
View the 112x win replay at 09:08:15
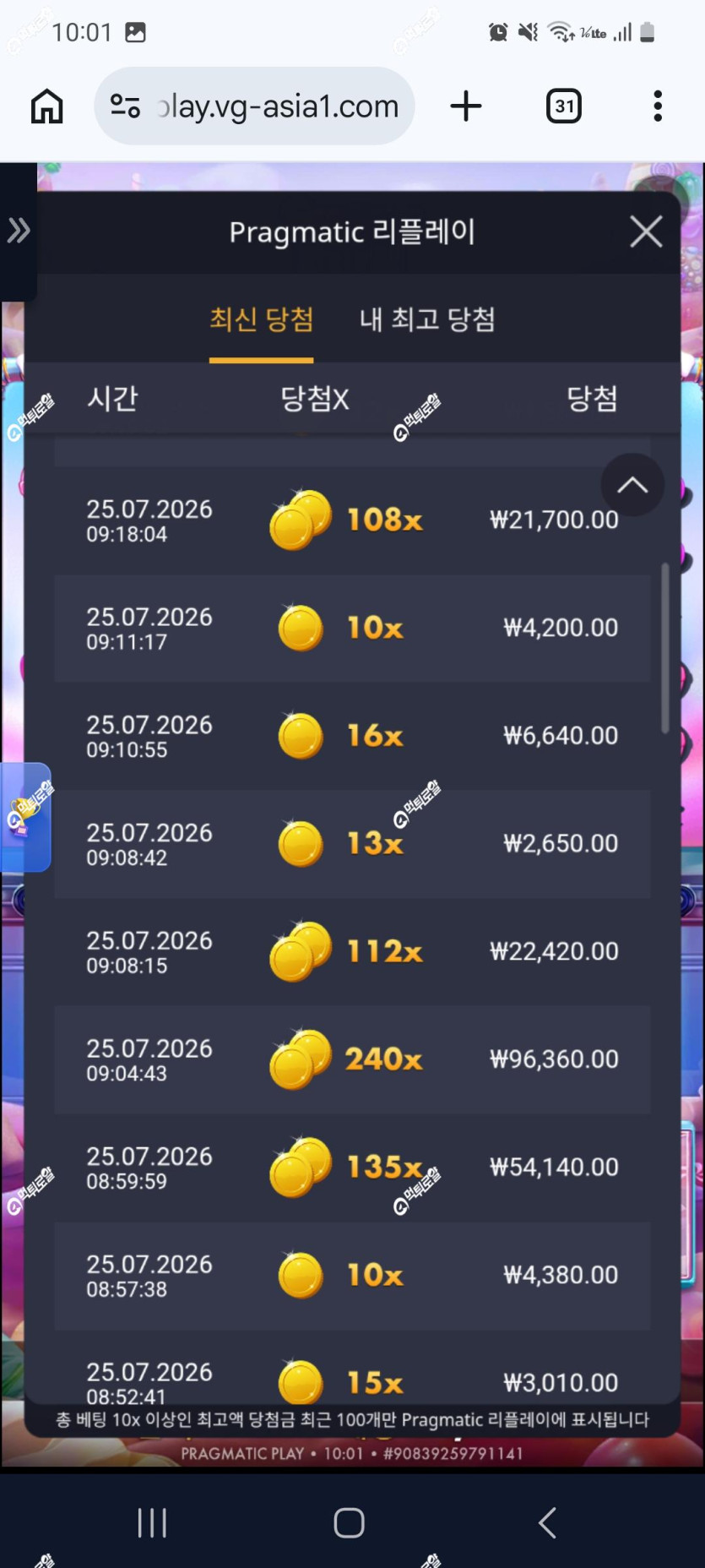pyautogui.click(x=352, y=952)
